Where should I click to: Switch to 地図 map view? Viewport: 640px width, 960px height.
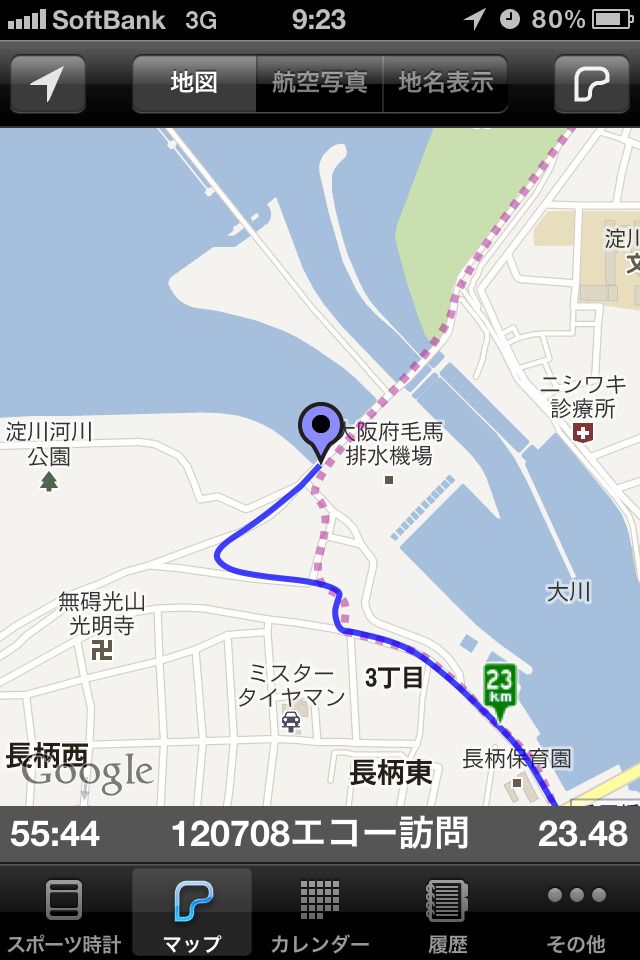point(194,83)
